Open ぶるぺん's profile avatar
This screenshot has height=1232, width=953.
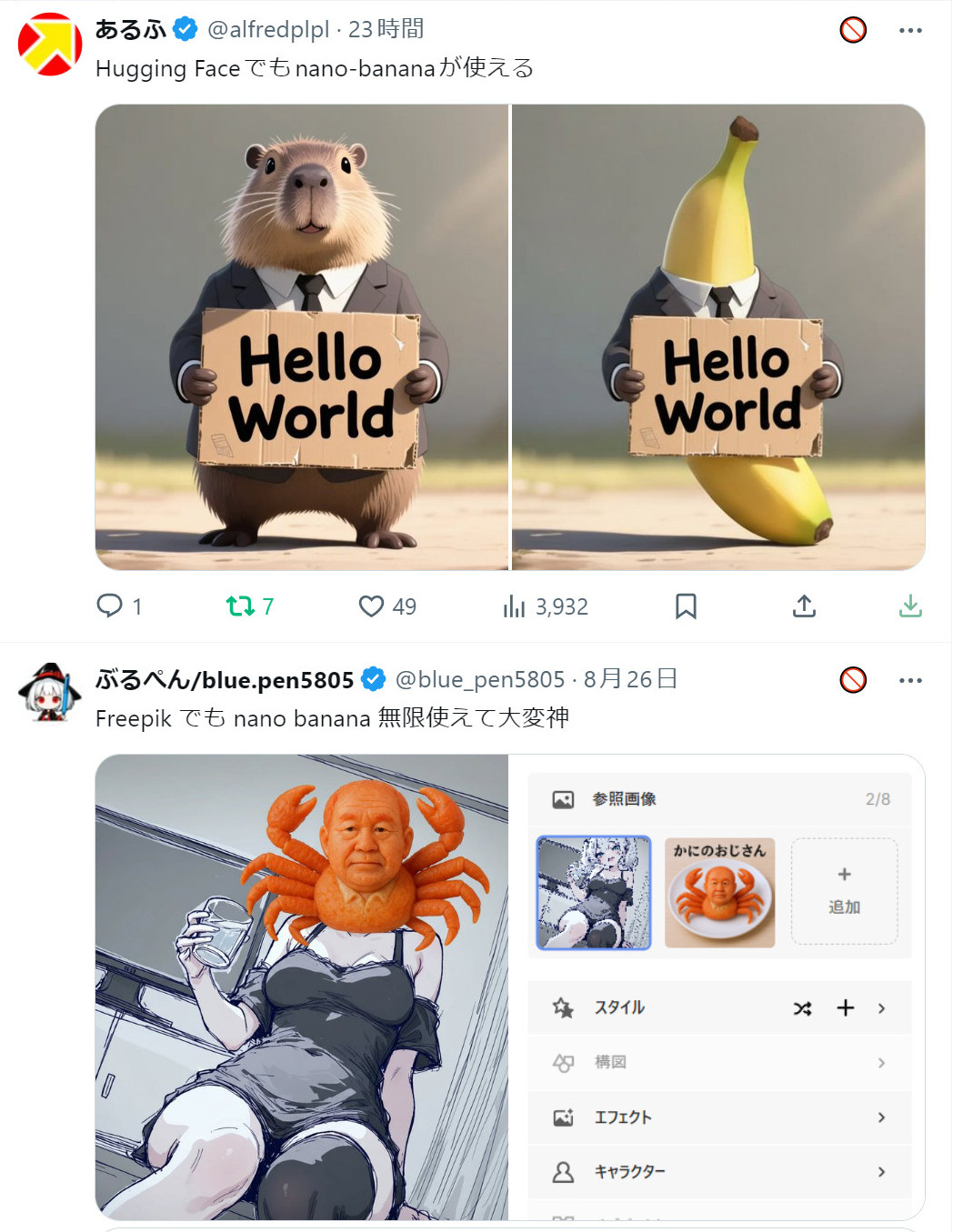[50, 693]
